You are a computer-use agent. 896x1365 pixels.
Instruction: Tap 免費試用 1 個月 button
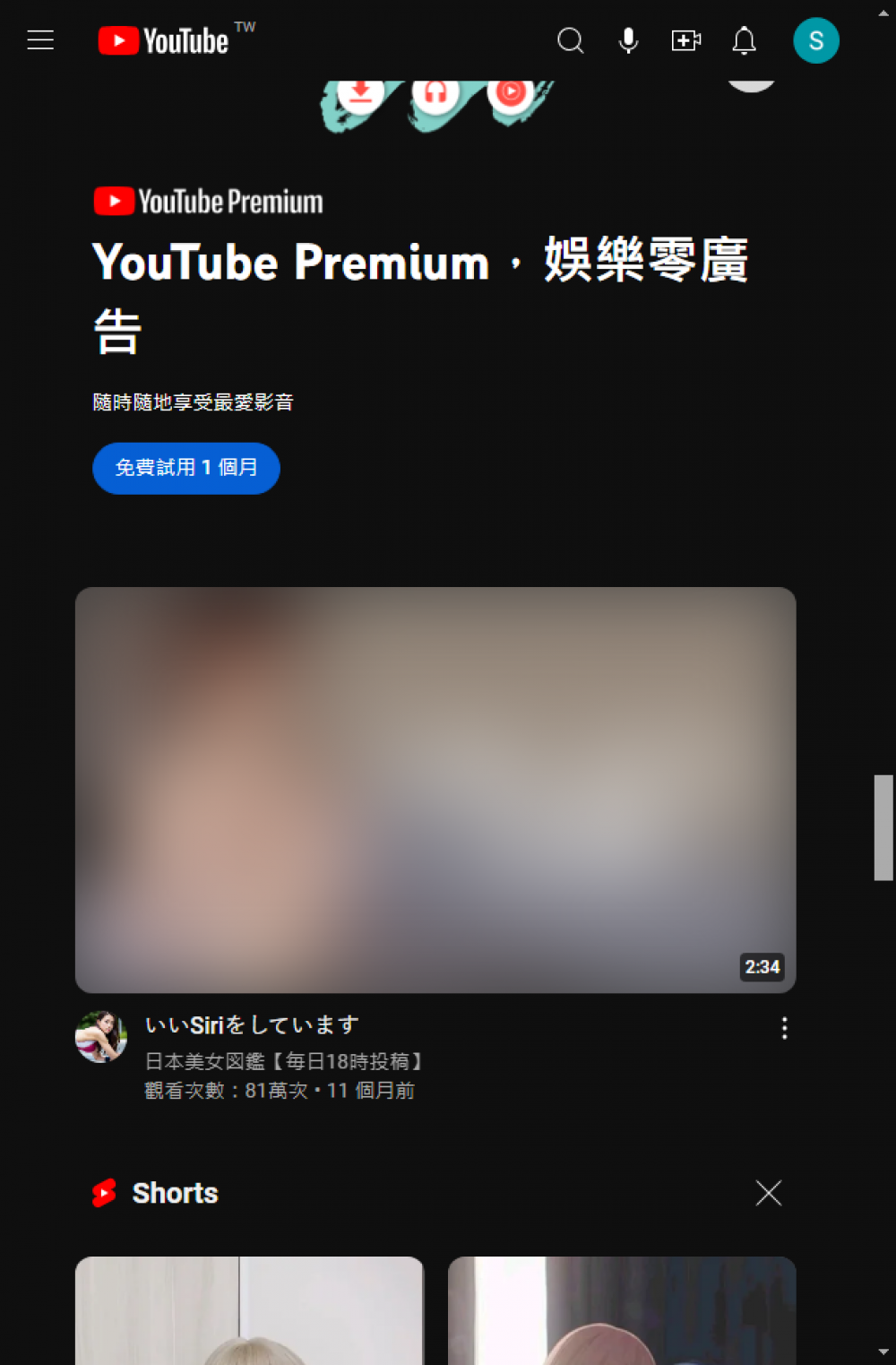186,468
